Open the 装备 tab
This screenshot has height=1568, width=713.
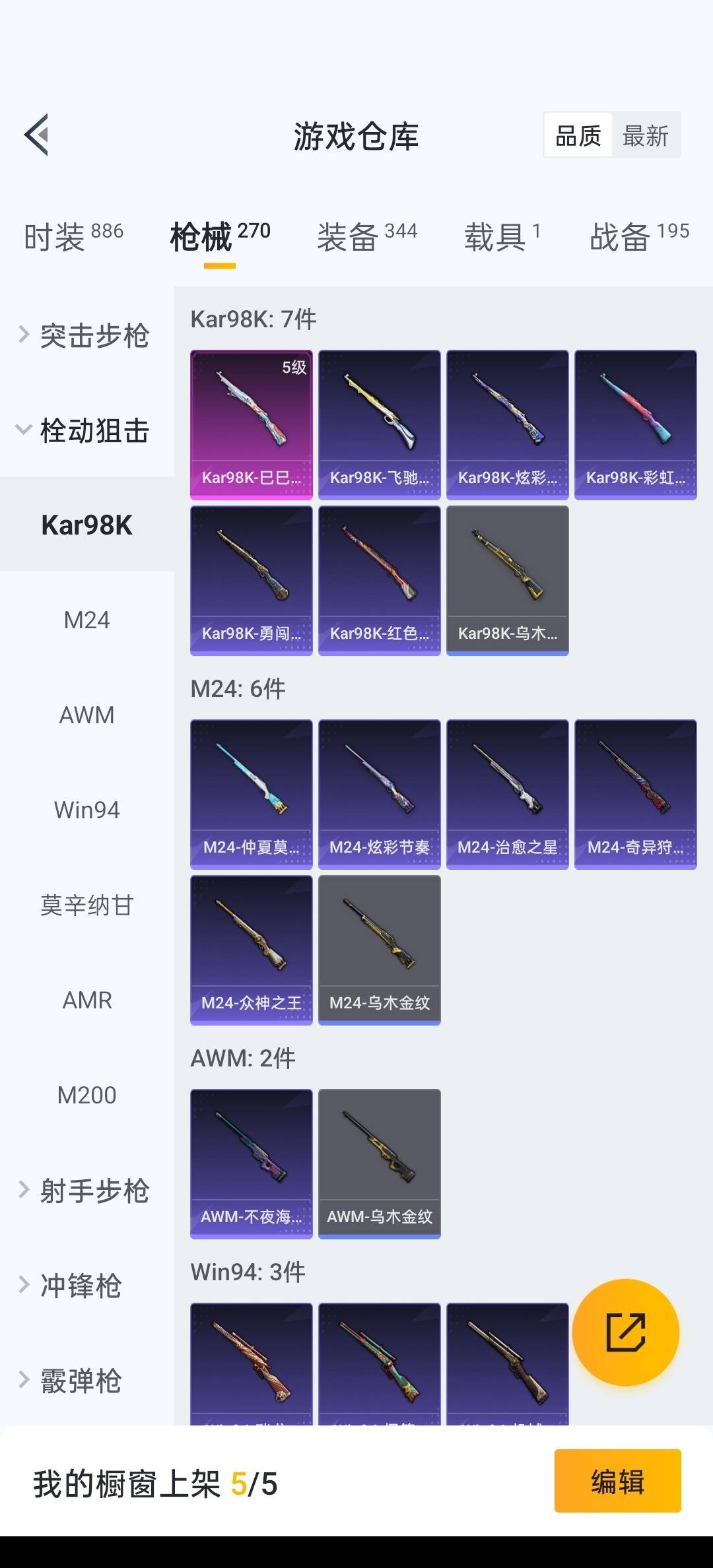366,236
